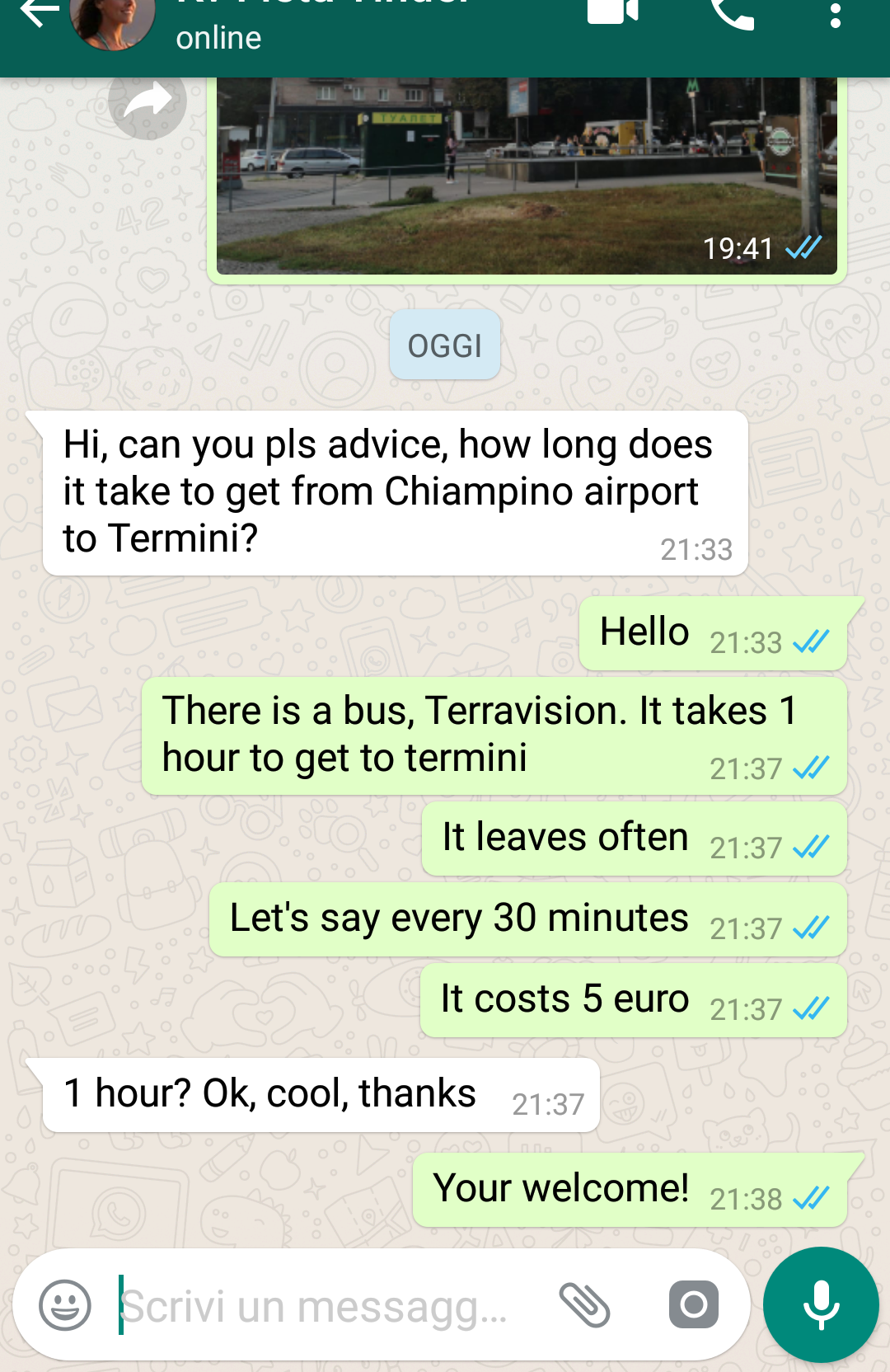This screenshot has width=890, height=1372.
Task: Open the emoji picker
Action: tap(65, 1305)
